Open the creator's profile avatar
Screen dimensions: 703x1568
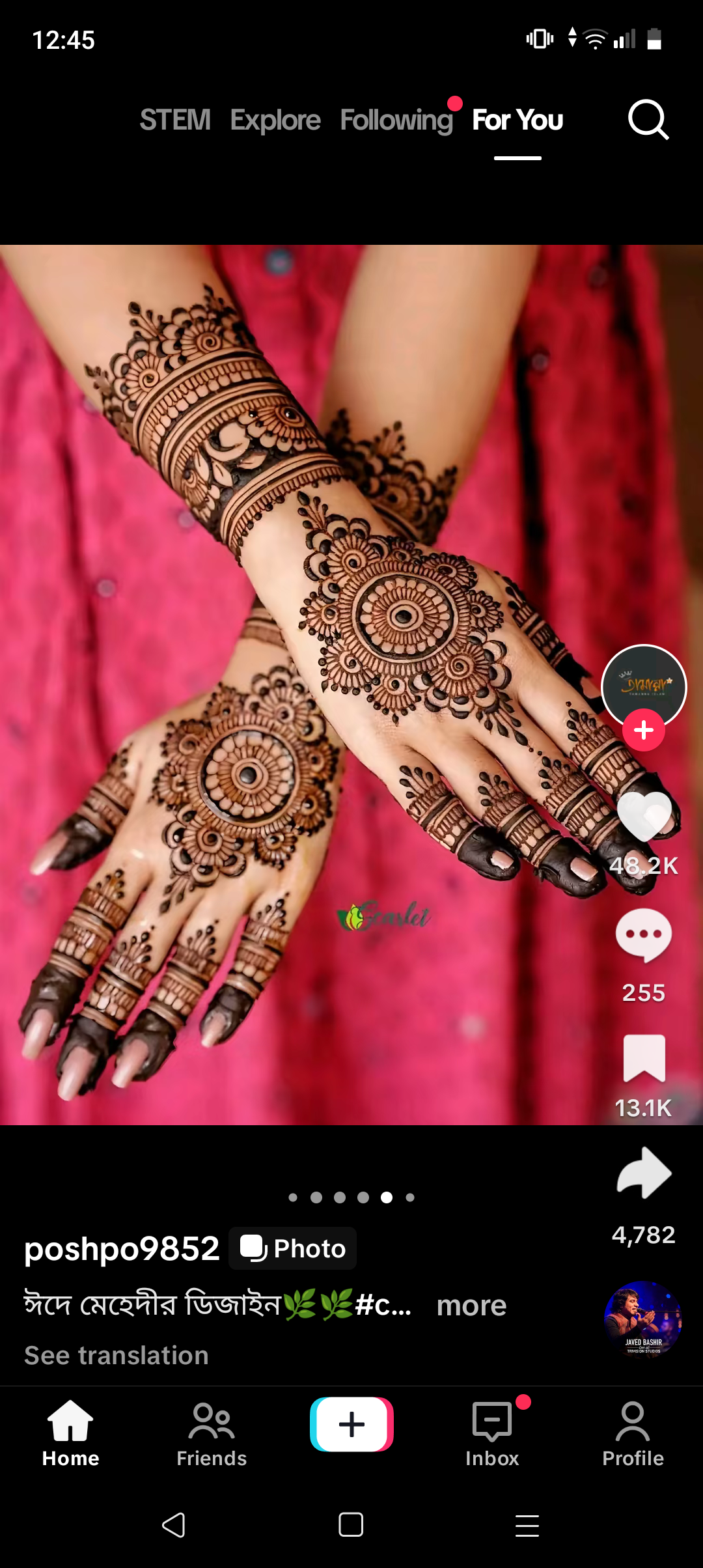(644, 687)
